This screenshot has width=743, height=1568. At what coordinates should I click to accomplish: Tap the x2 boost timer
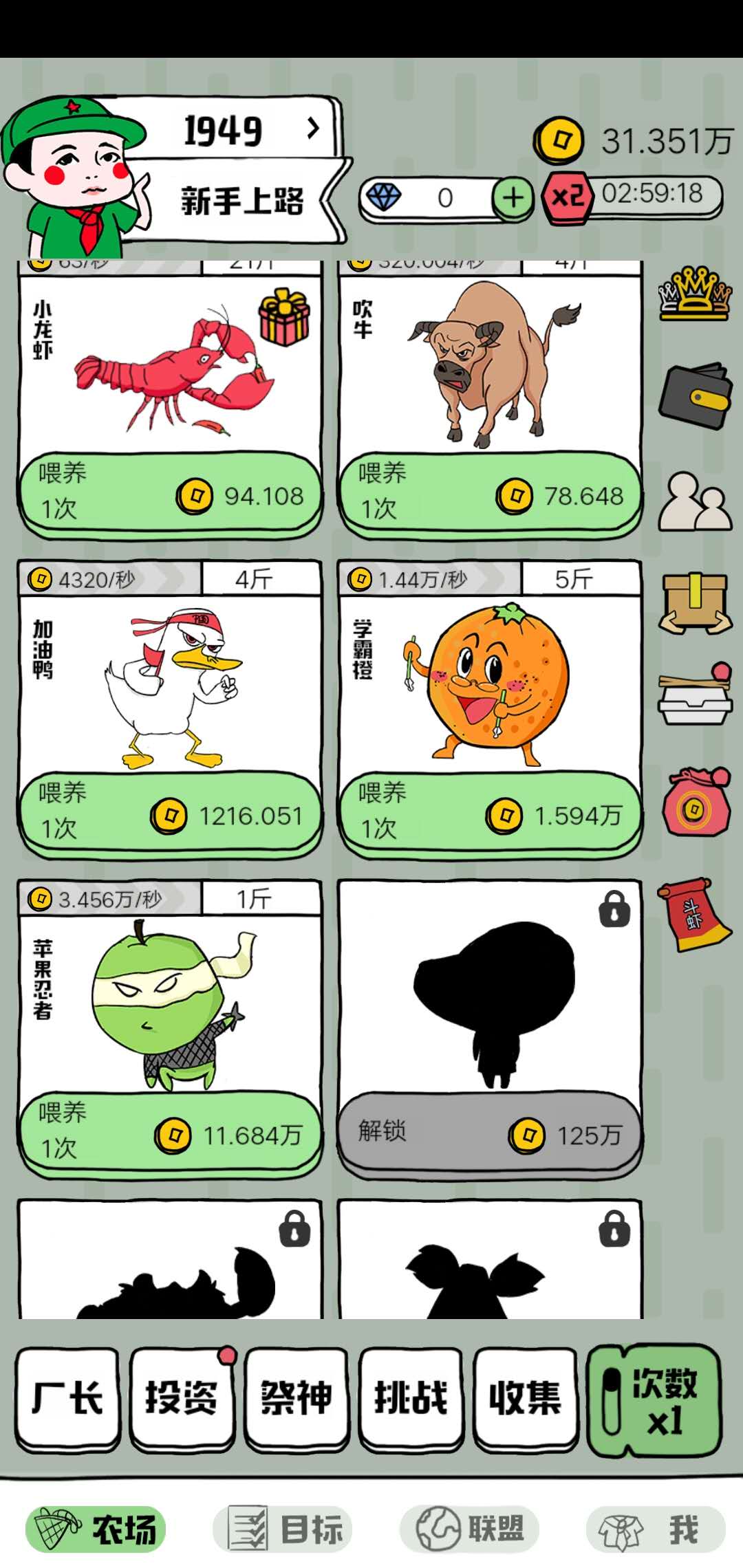[633, 195]
